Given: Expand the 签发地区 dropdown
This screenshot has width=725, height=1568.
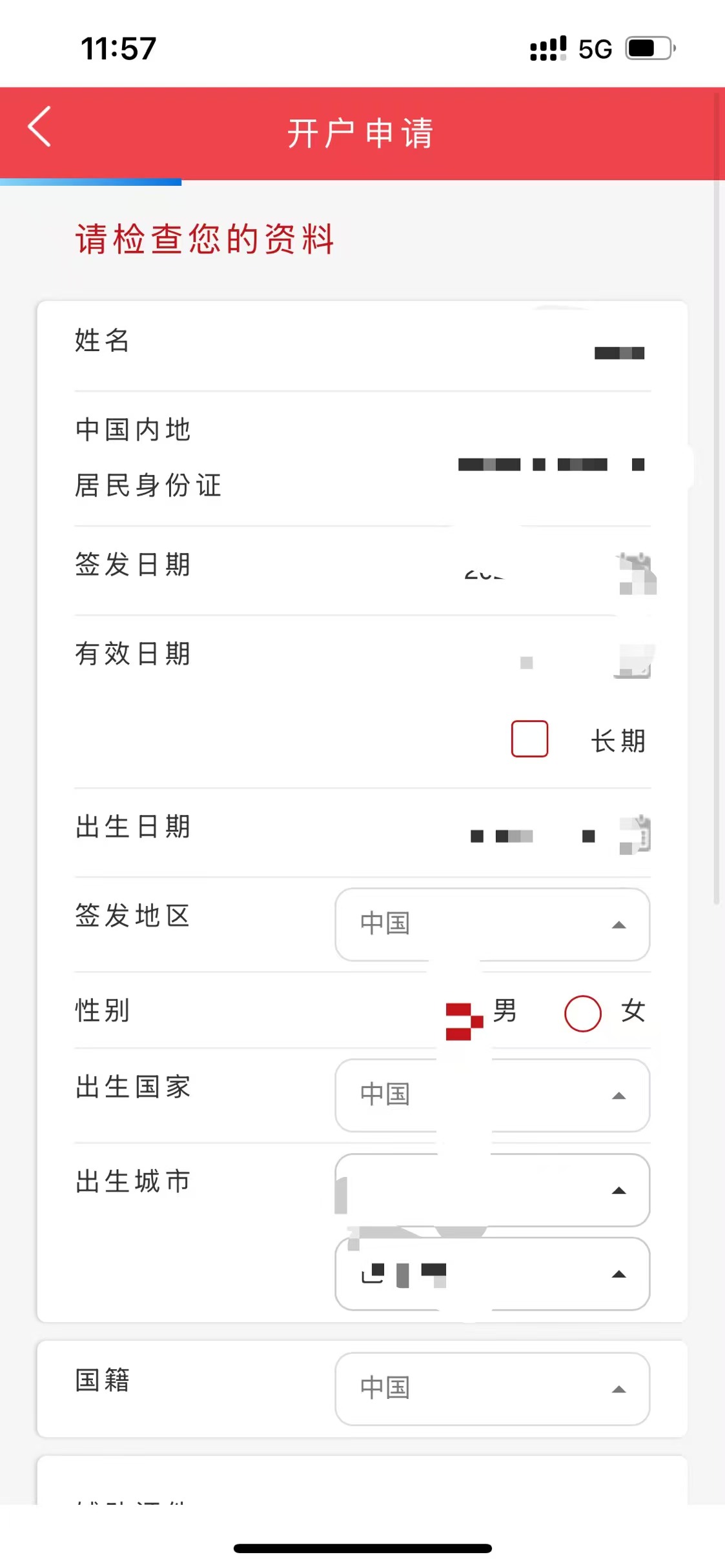Looking at the screenshot, I should pyautogui.click(x=492, y=925).
